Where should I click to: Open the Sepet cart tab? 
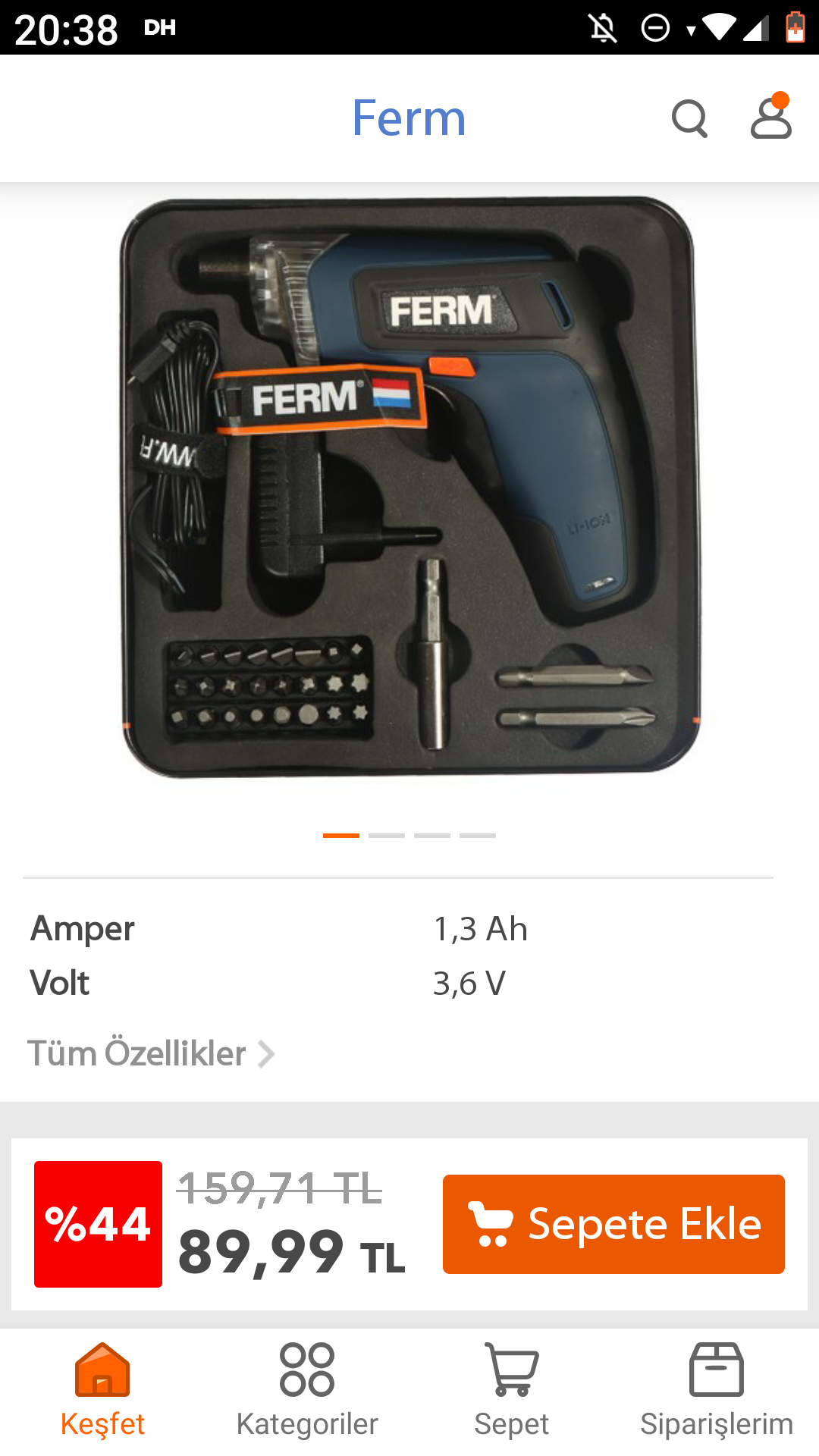click(x=512, y=1391)
